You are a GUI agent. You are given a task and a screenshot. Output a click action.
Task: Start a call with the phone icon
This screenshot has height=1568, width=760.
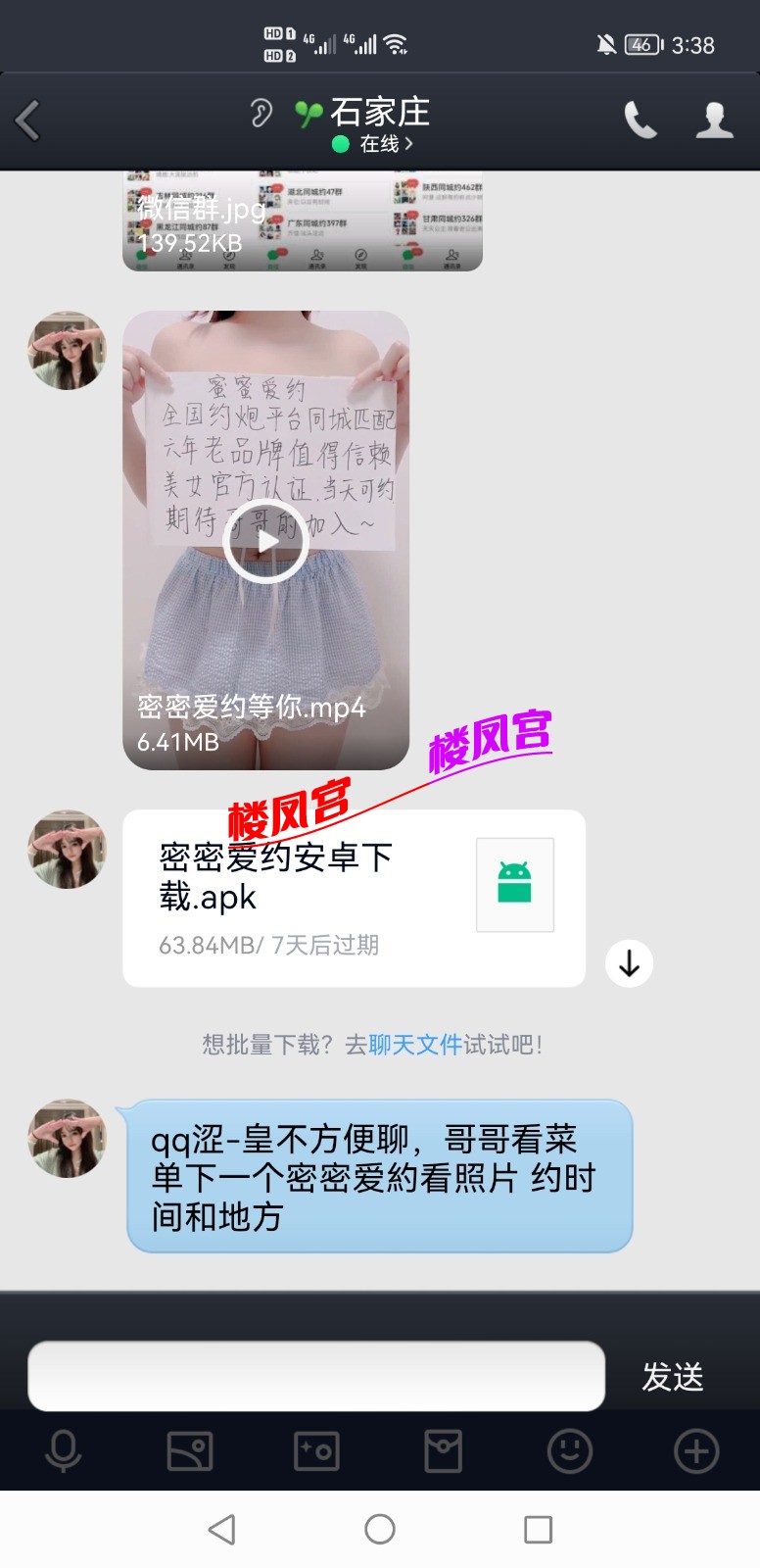(641, 122)
